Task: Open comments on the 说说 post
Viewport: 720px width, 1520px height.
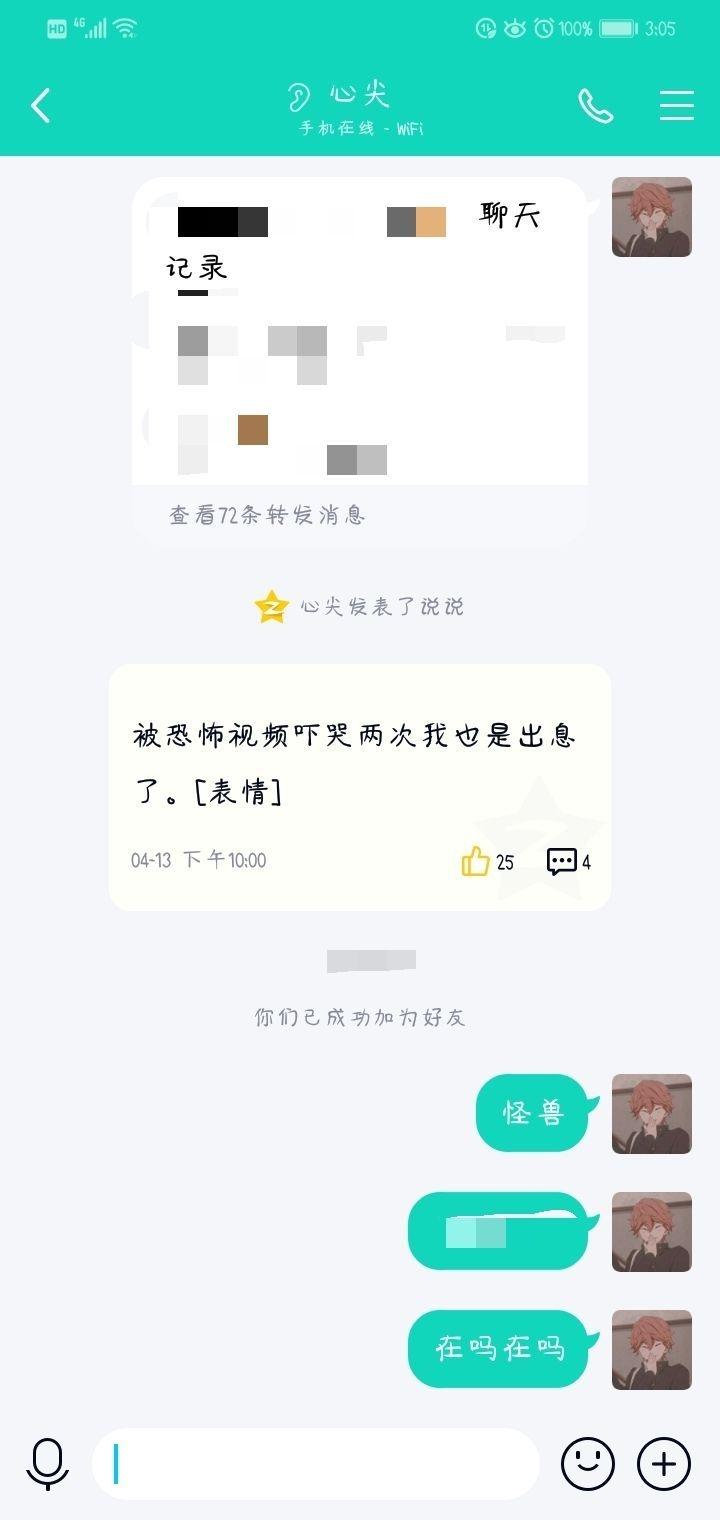Action: [x=562, y=861]
